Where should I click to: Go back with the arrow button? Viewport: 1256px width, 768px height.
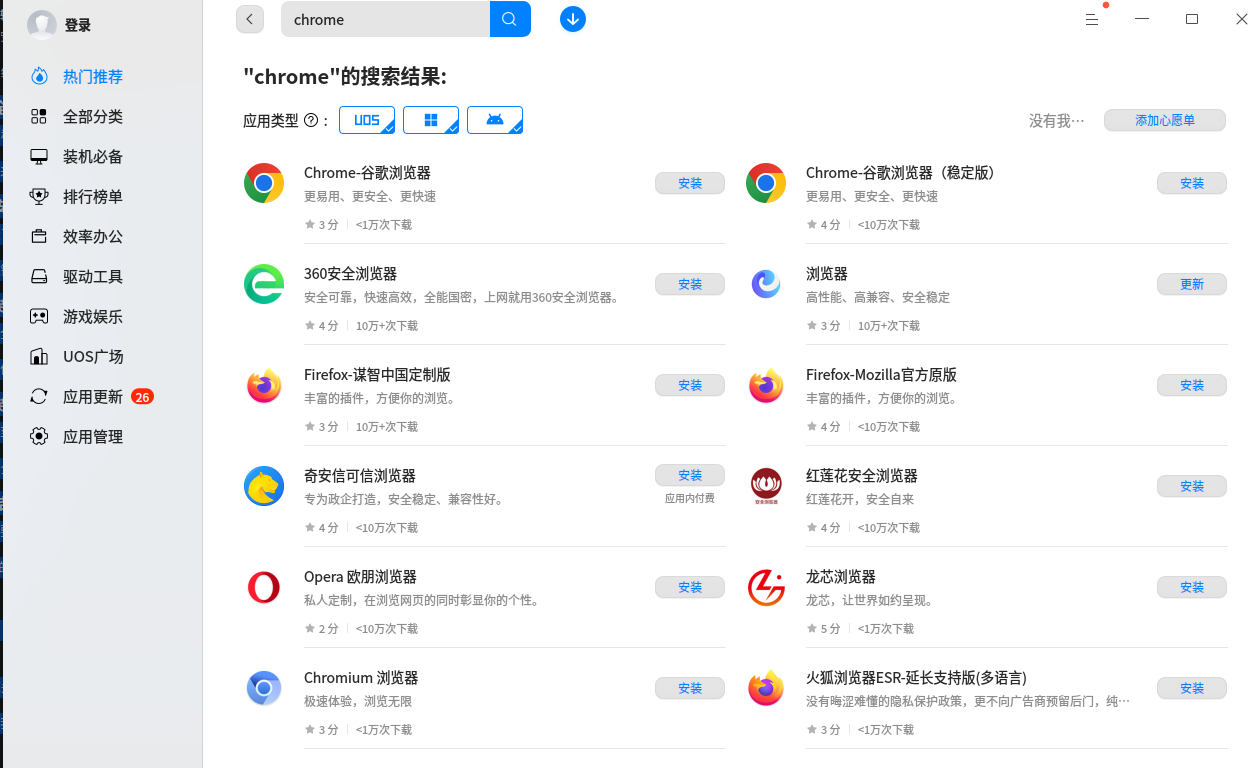[x=250, y=19]
